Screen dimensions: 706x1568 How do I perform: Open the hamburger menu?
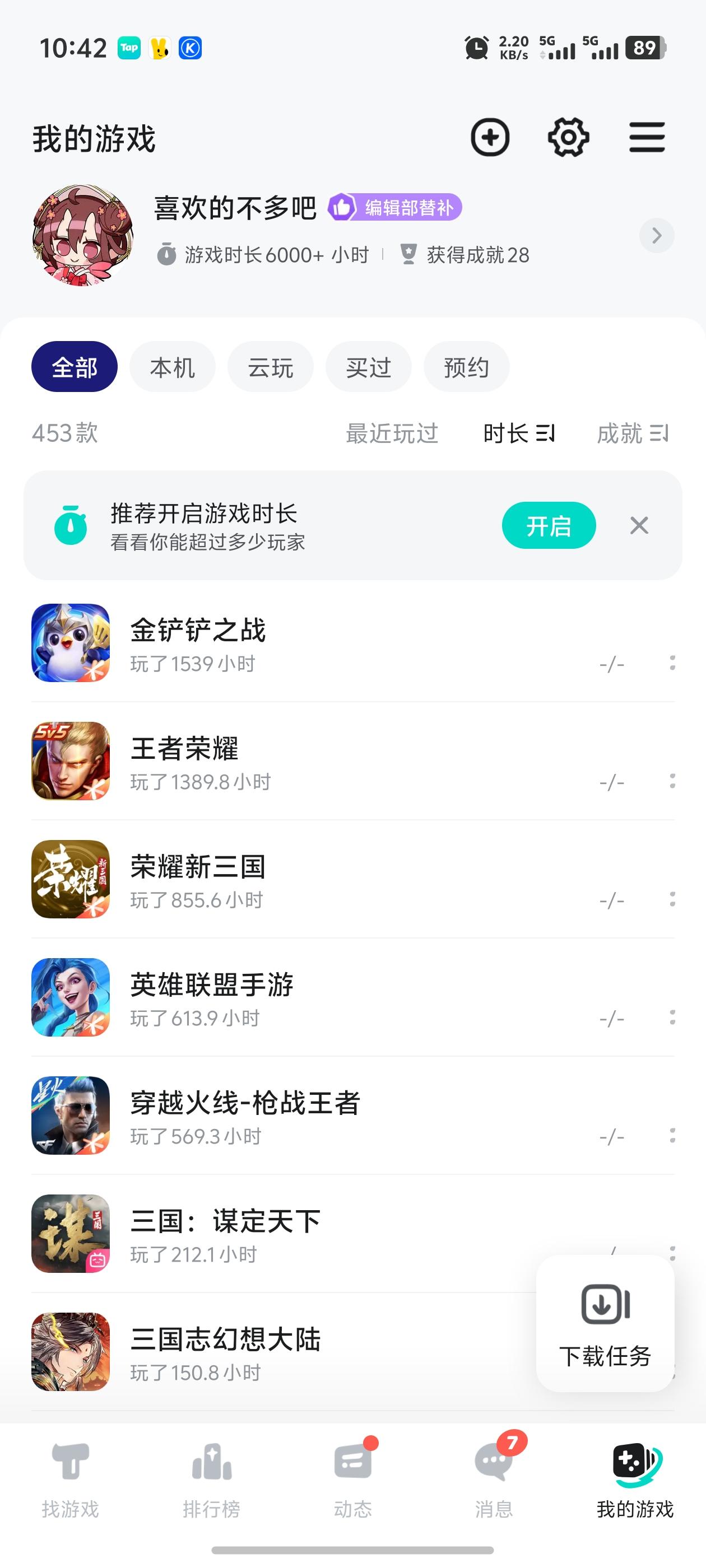point(647,137)
